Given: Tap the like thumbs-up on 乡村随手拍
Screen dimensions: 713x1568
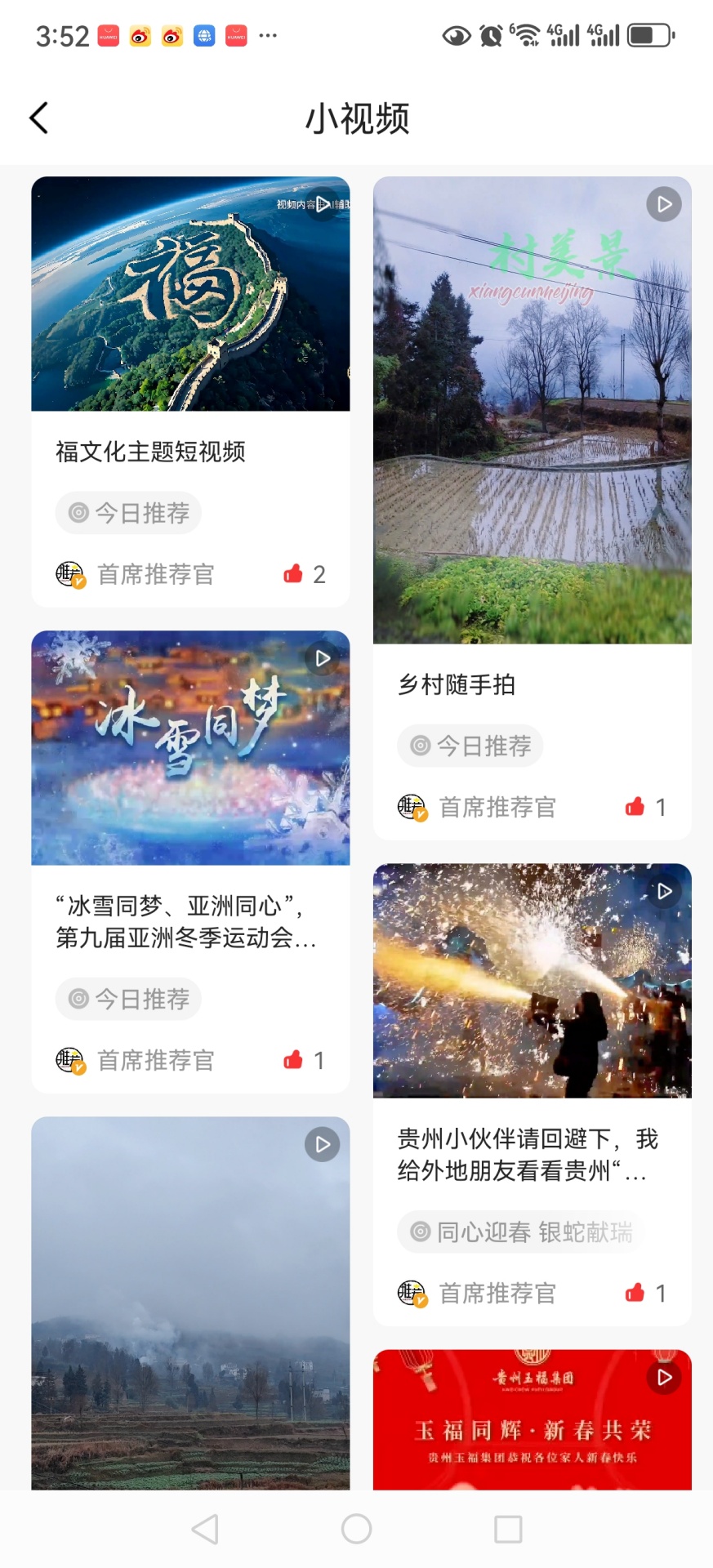Looking at the screenshot, I should tap(633, 807).
